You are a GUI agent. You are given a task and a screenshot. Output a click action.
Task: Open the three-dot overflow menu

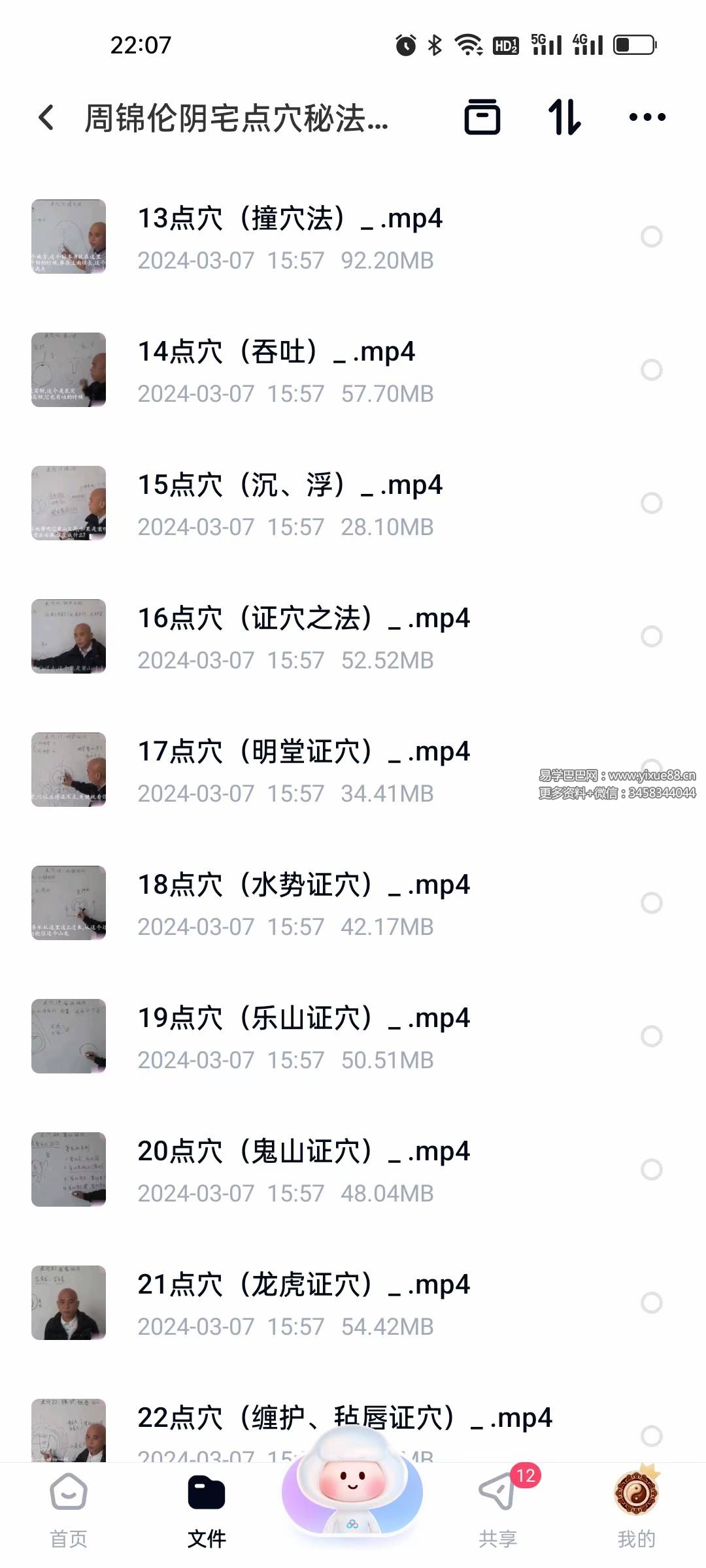point(647,118)
